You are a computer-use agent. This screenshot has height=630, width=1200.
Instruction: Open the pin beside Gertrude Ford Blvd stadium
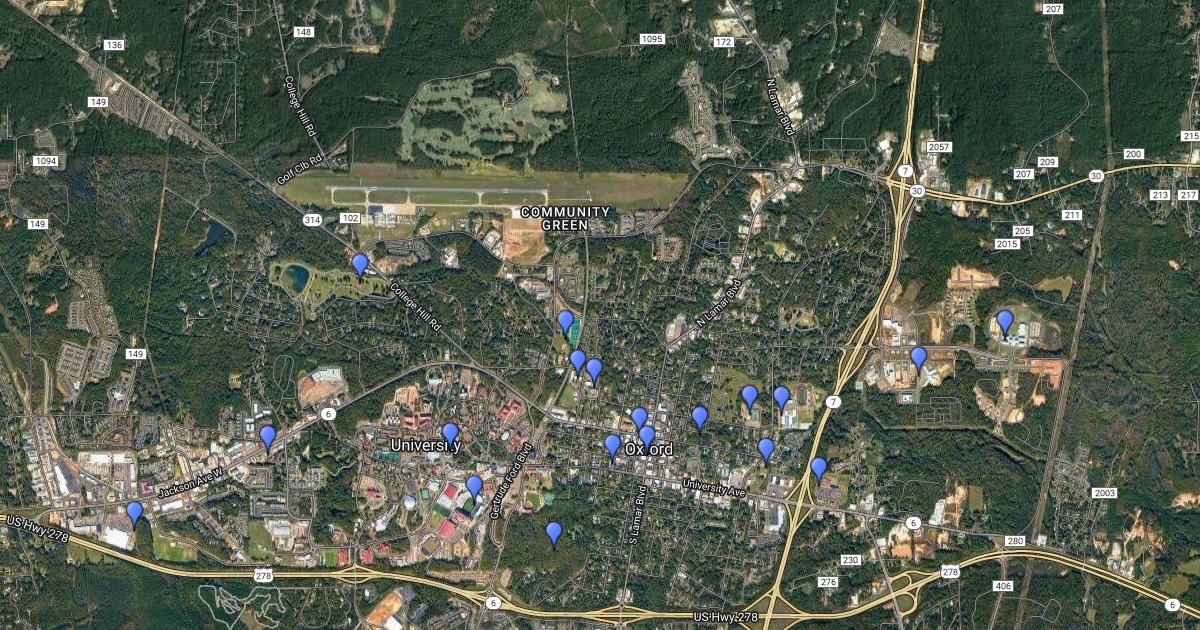click(x=474, y=487)
